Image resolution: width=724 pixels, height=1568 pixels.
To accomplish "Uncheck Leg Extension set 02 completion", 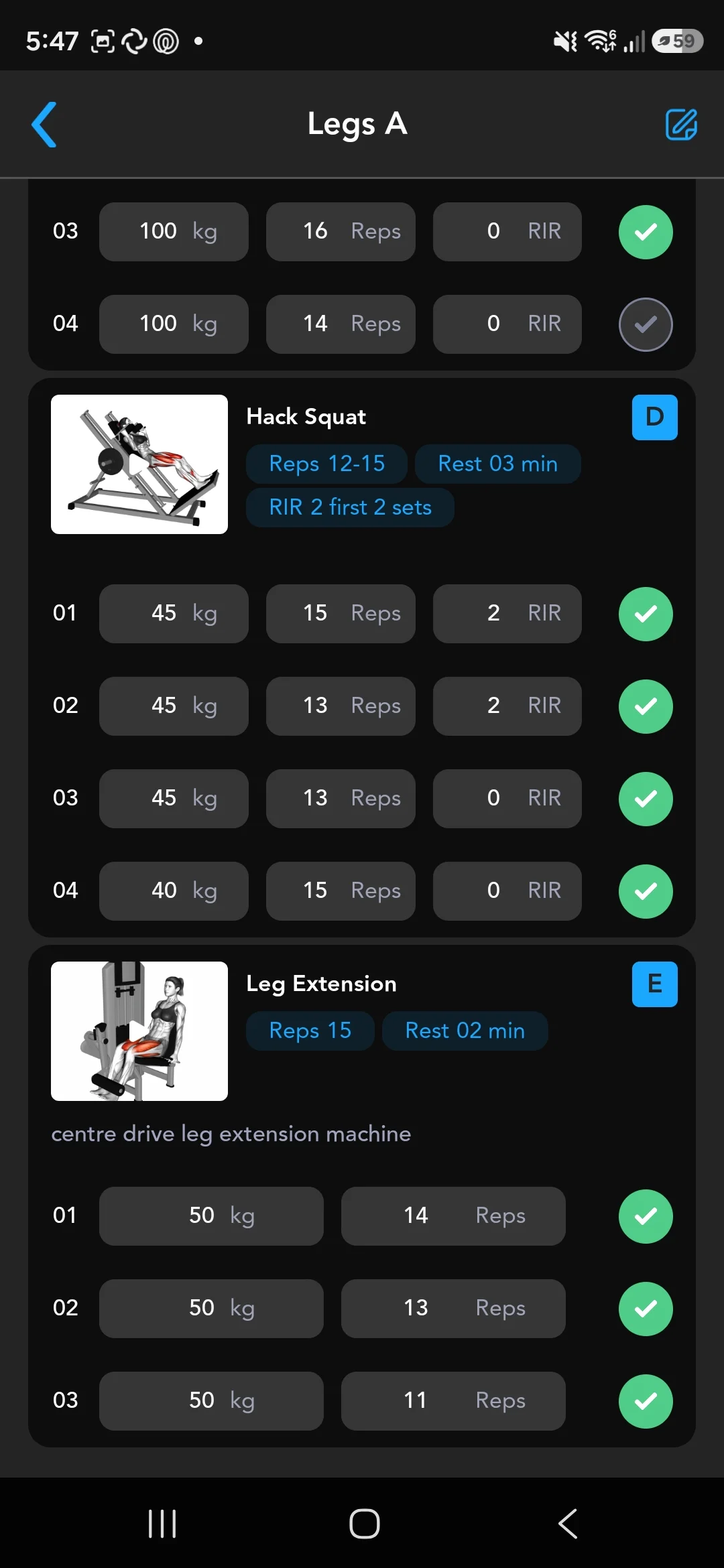I will (646, 1309).
